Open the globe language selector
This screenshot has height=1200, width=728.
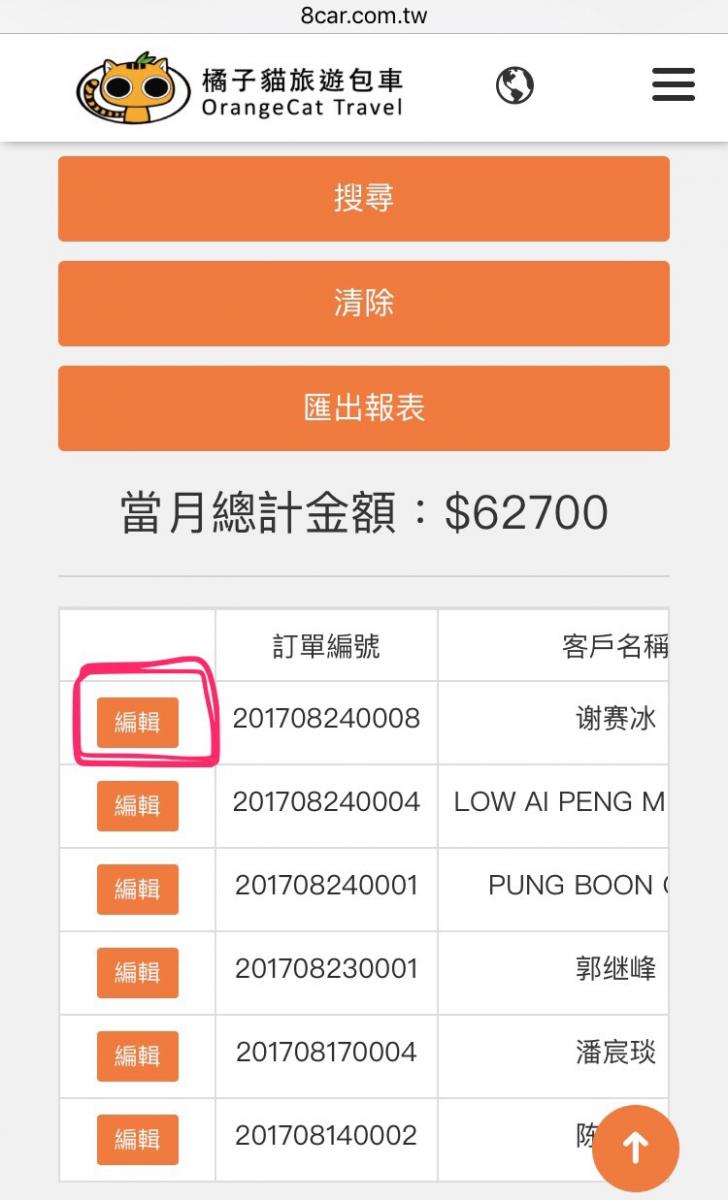[x=515, y=85]
